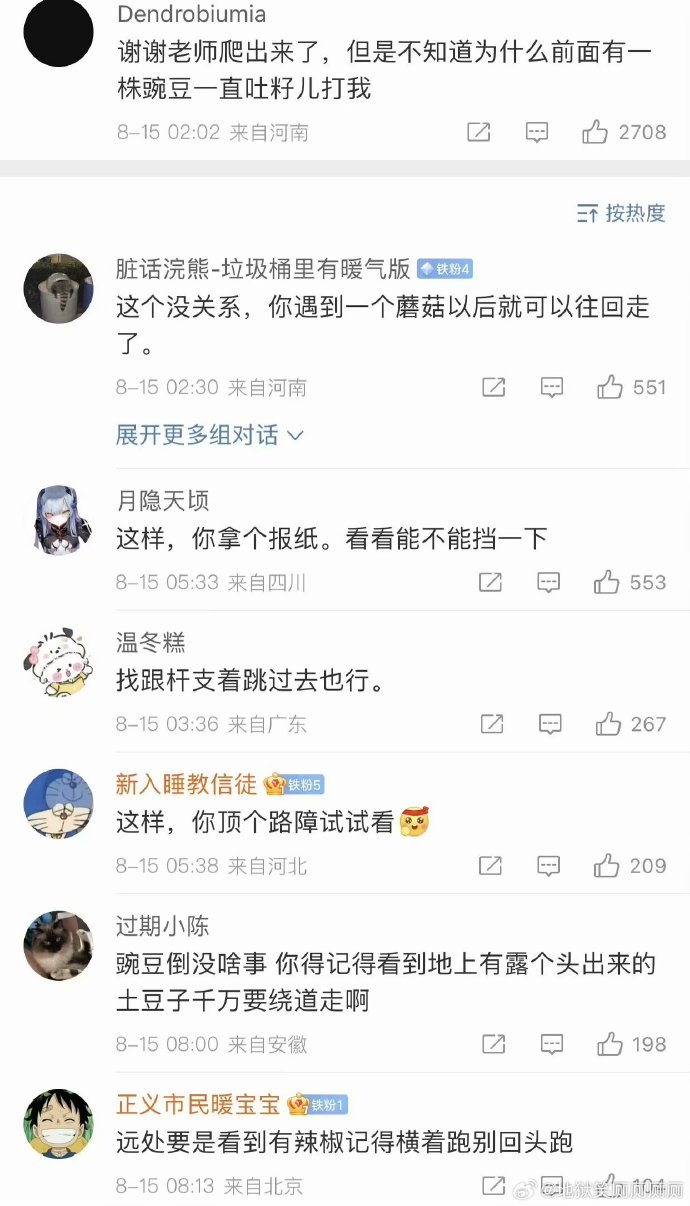Open 正义市民暖宝宝 profile name
This screenshot has width=690, height=1206.
click(x=198, y=1105)
